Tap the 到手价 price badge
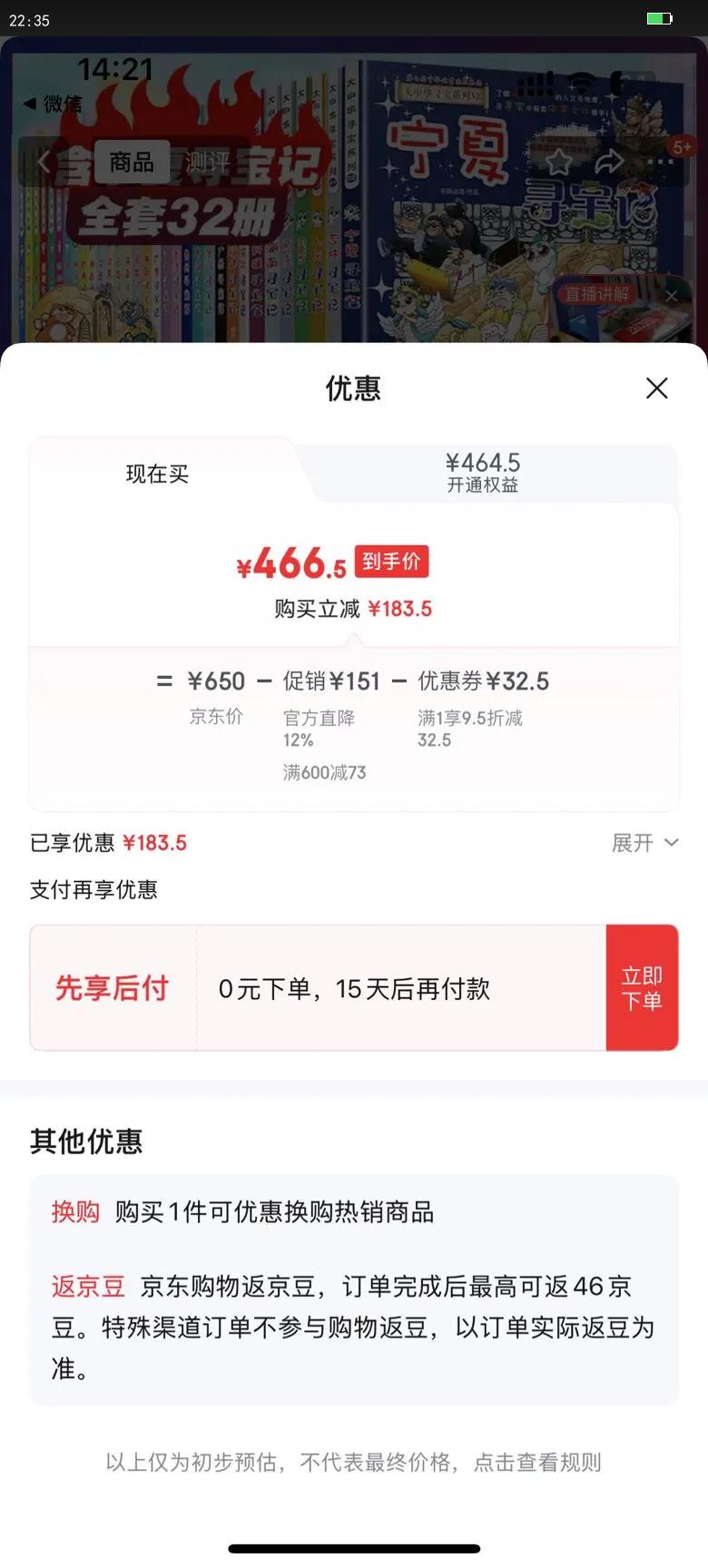The width and height of the screenshot is (708, 1568). click(391, 562)
